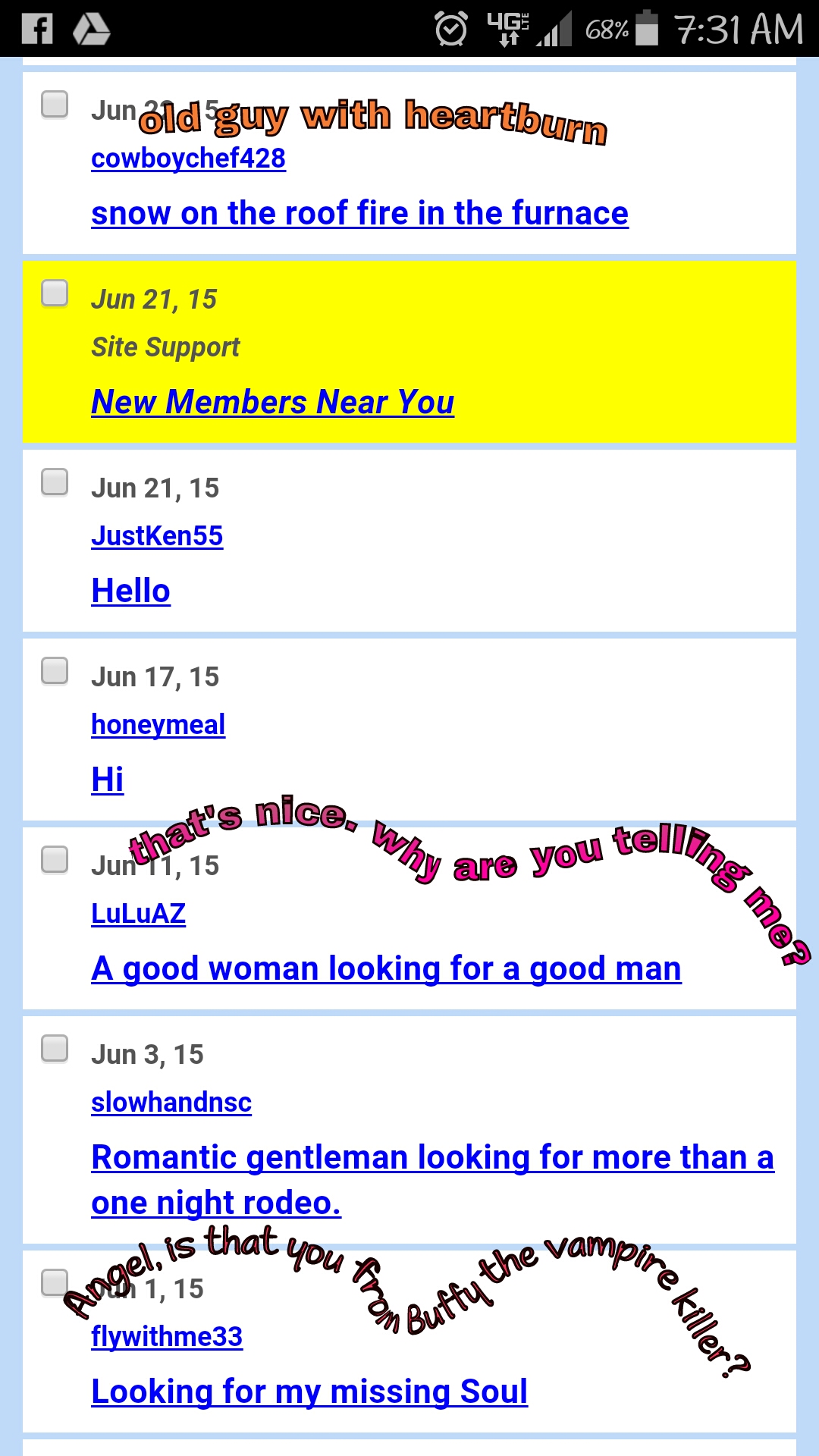Select the honeymeal message checkbox
This screenshot has width=819, height=1456.
point(55,671)
